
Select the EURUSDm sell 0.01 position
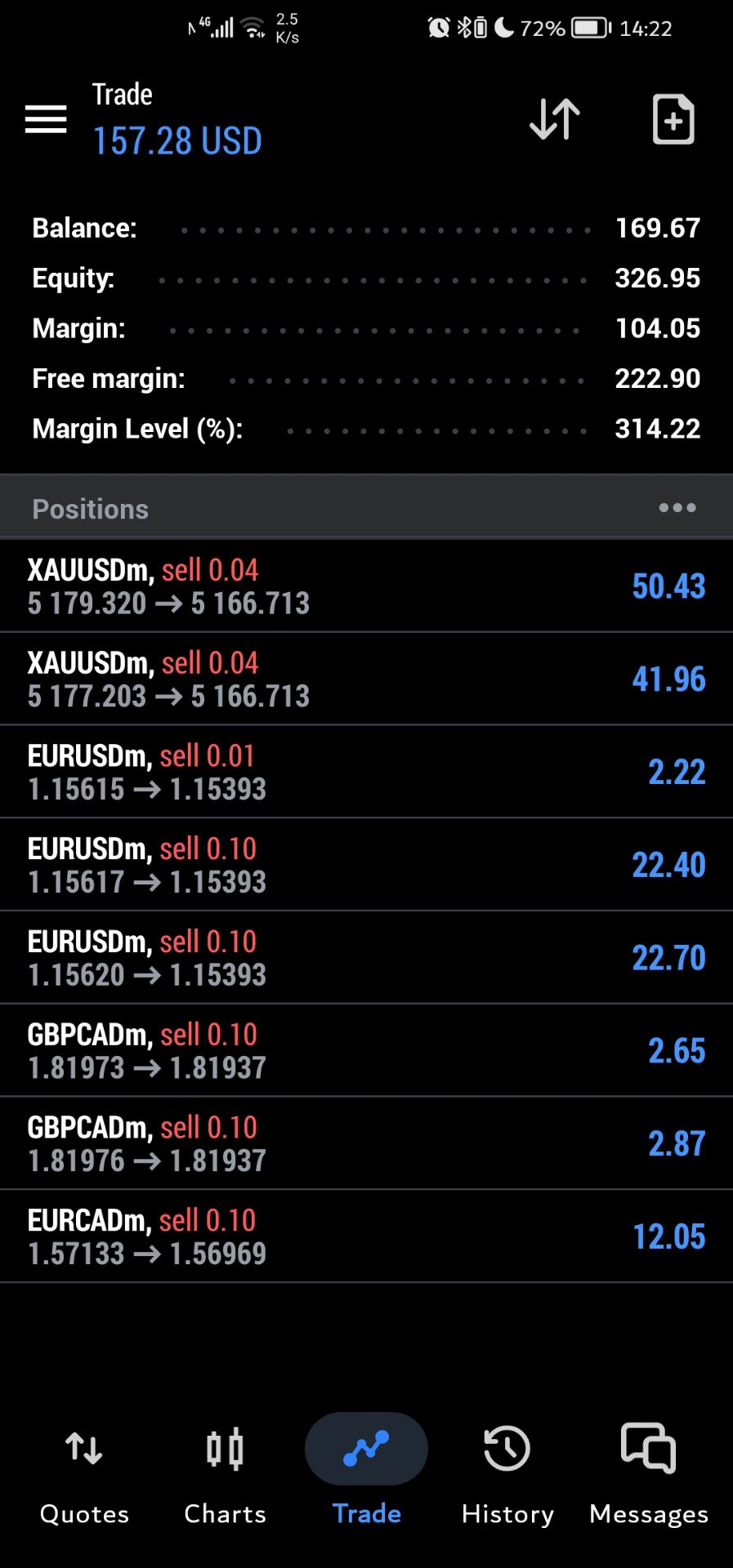(366, 773)
